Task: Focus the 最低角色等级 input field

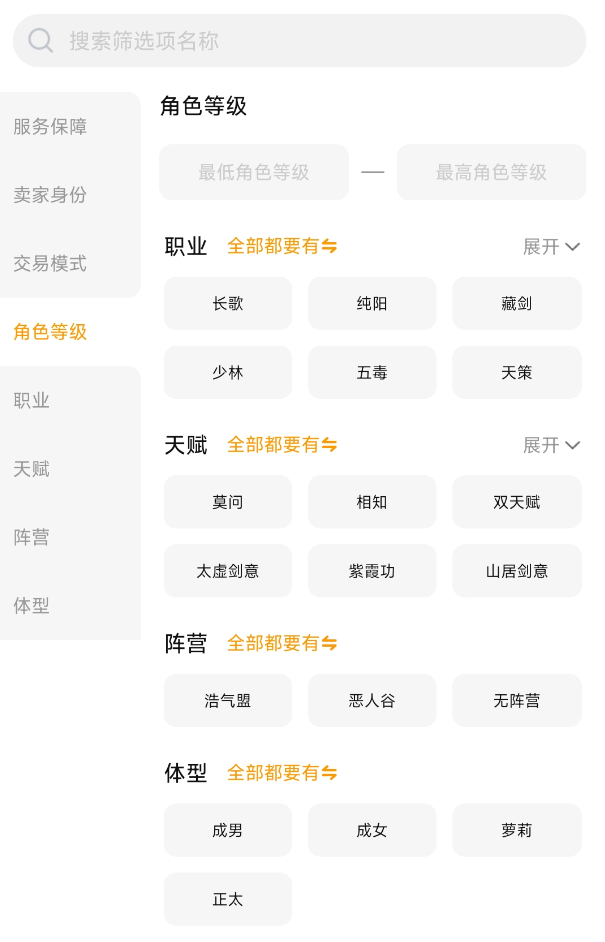Action: tap(254, 172)
